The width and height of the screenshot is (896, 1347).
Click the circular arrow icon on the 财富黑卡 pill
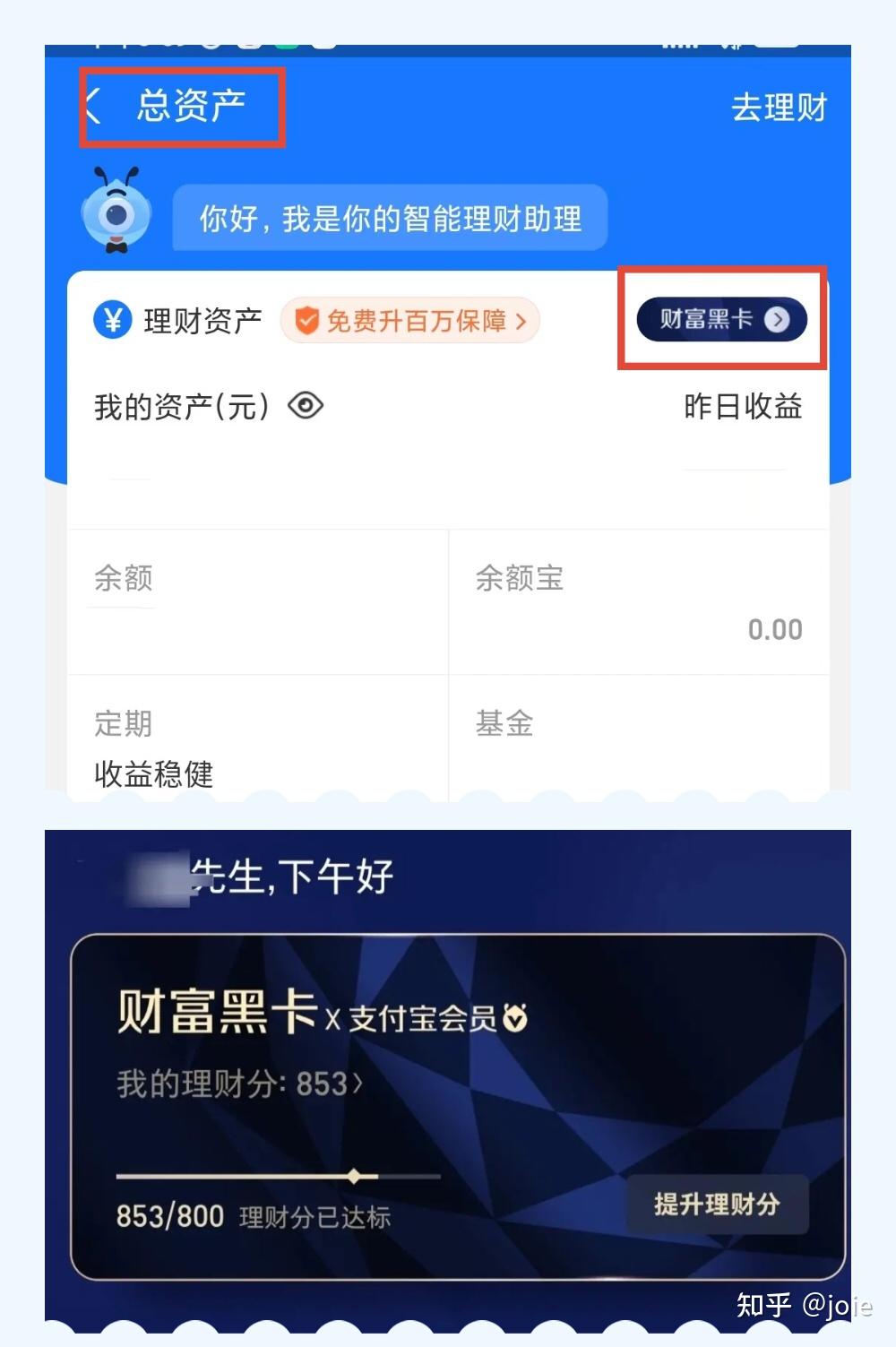pos(778,320)
